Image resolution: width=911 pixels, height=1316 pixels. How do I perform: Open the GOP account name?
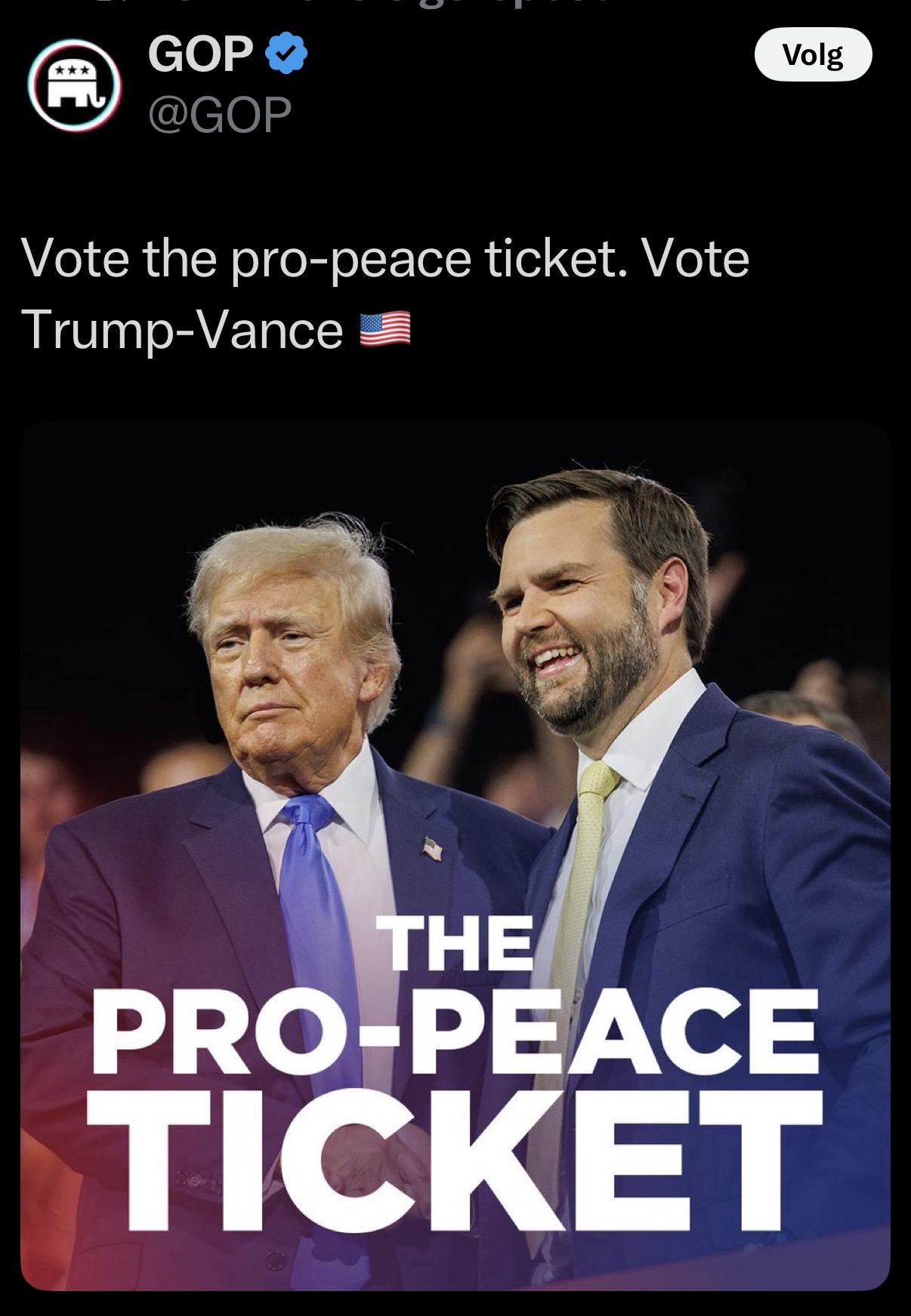coord(201,54)
